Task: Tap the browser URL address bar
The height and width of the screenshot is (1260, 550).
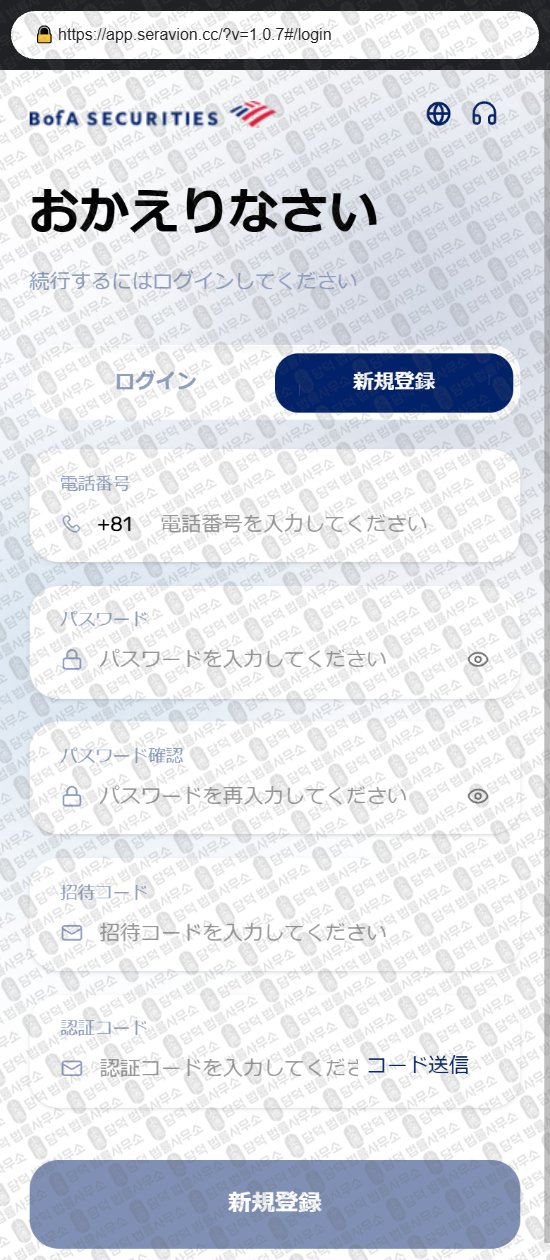Action: coord(275,35)
